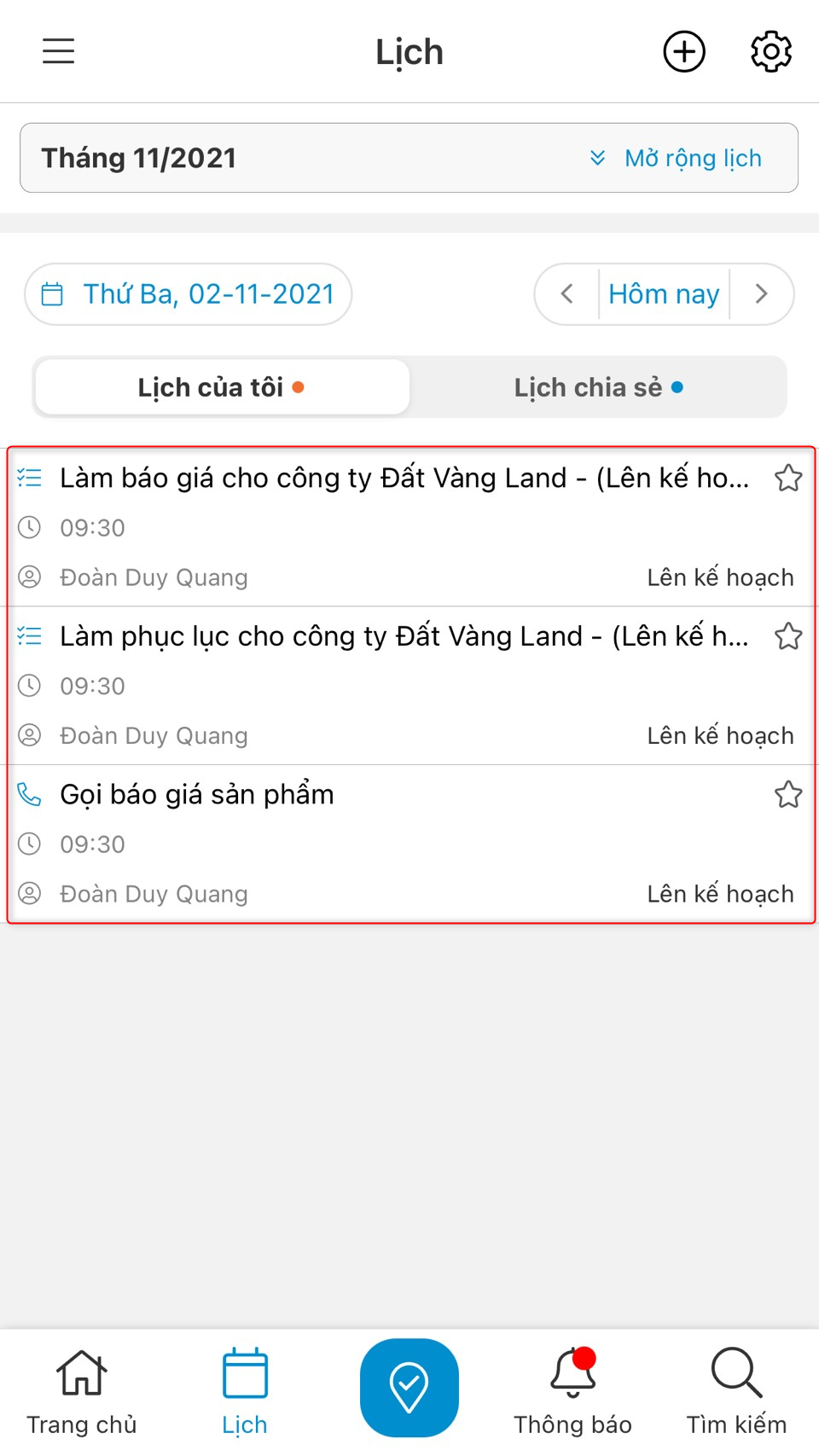Expand calendar with Mở rộng lịch

coord(676,158)
